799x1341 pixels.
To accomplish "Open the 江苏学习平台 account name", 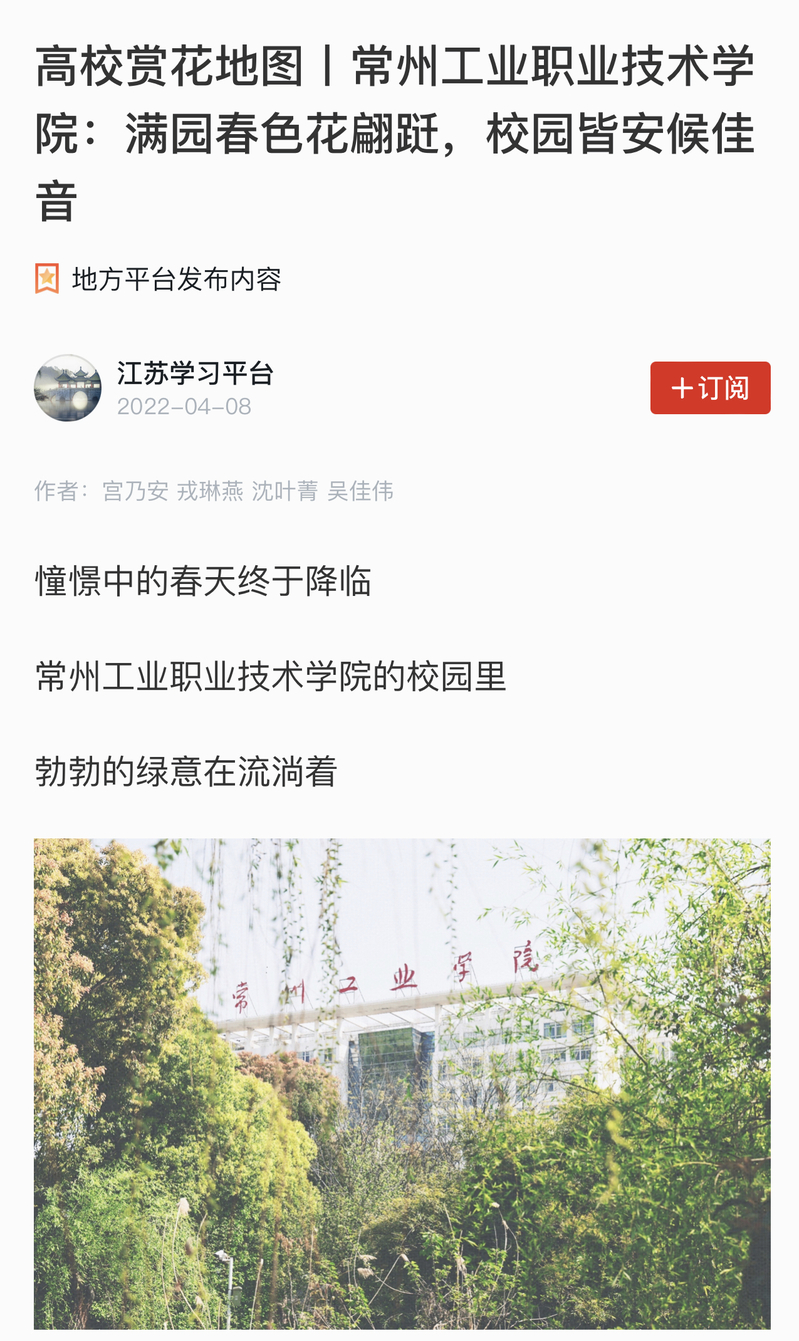I will pyautogui.click(x=195, y=374).
